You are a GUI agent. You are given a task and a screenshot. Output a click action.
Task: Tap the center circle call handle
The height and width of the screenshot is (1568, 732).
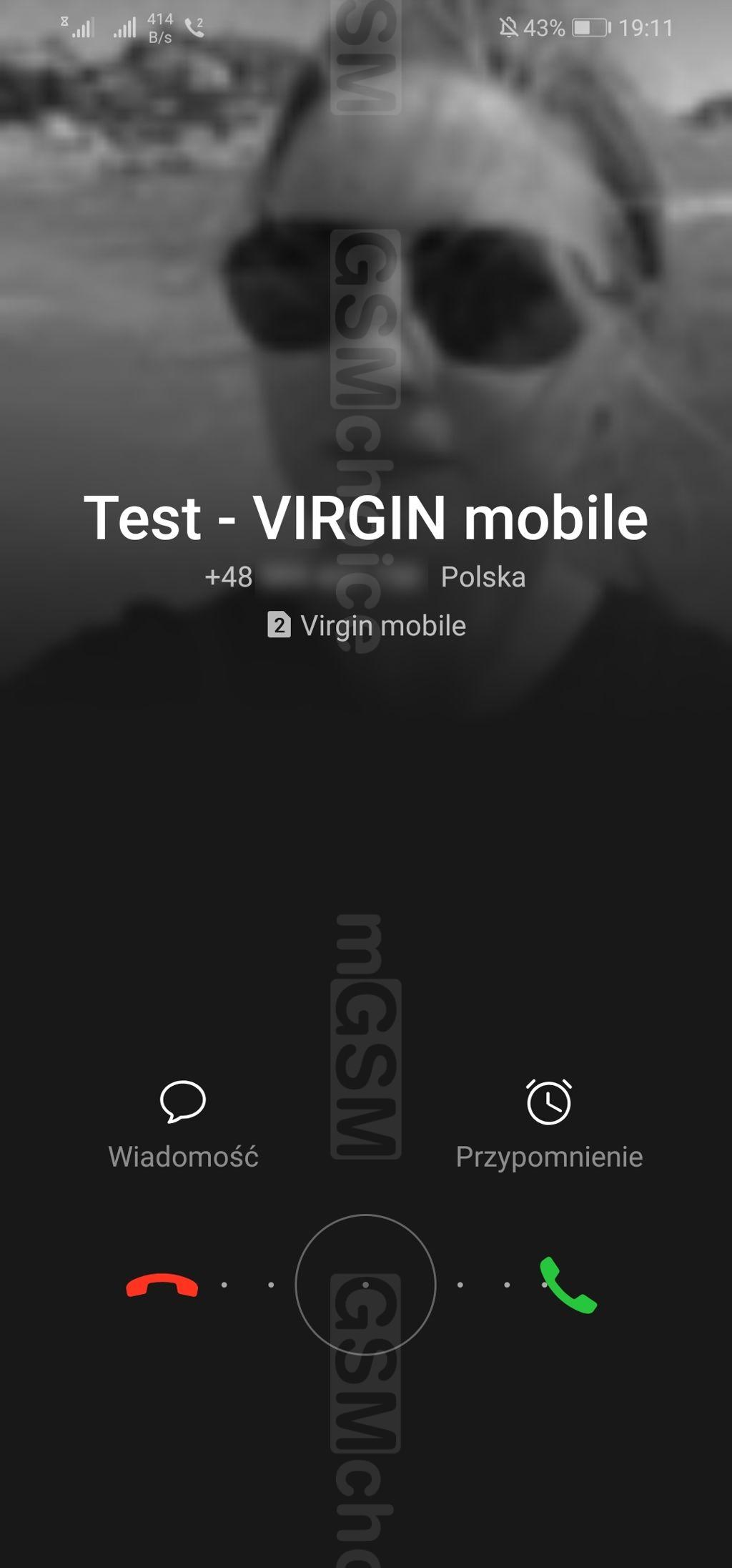click(x=365, y=1285)
